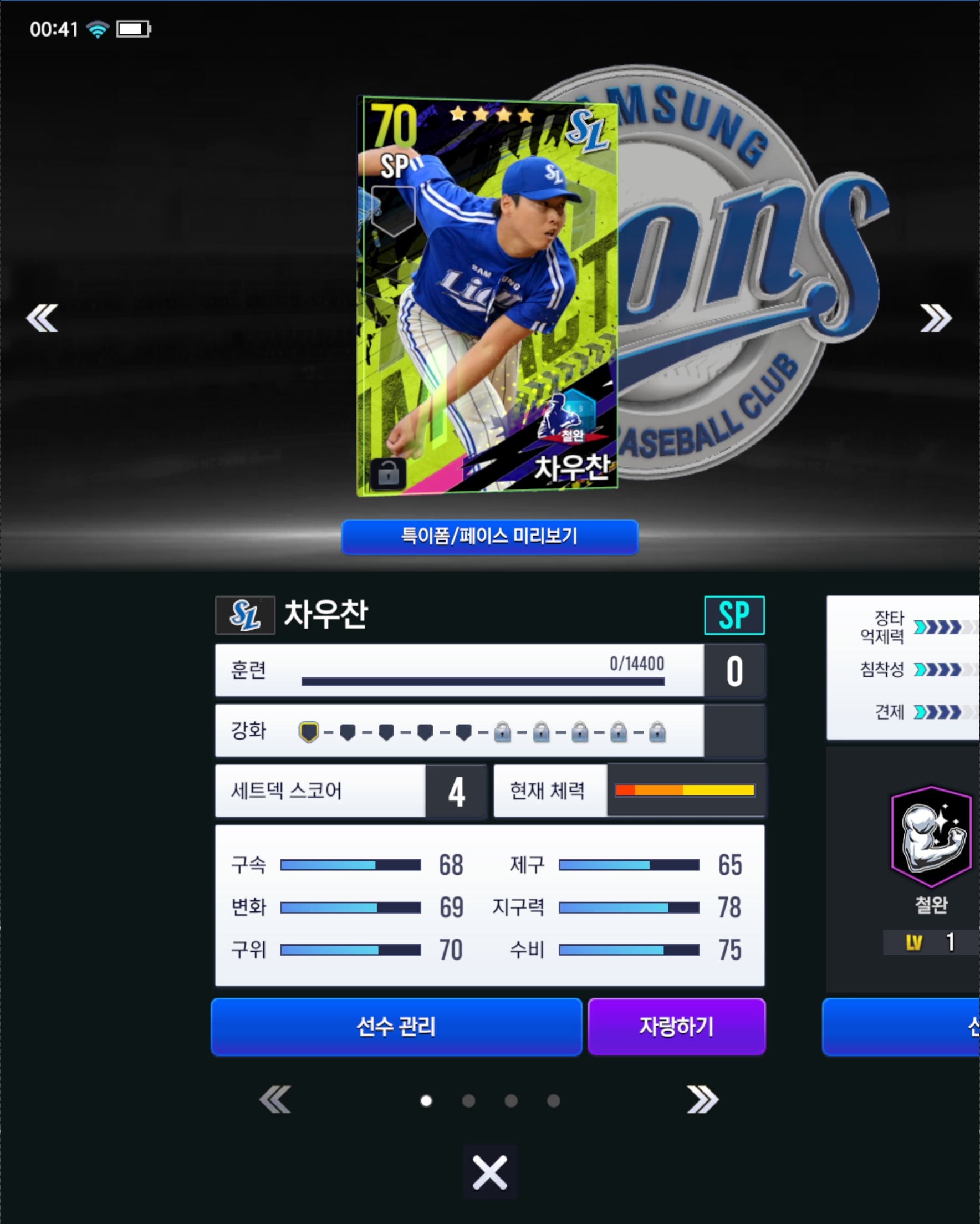980x1224 pixels.
Task: Go to the previous player card
Action: [x=42, y=318]
